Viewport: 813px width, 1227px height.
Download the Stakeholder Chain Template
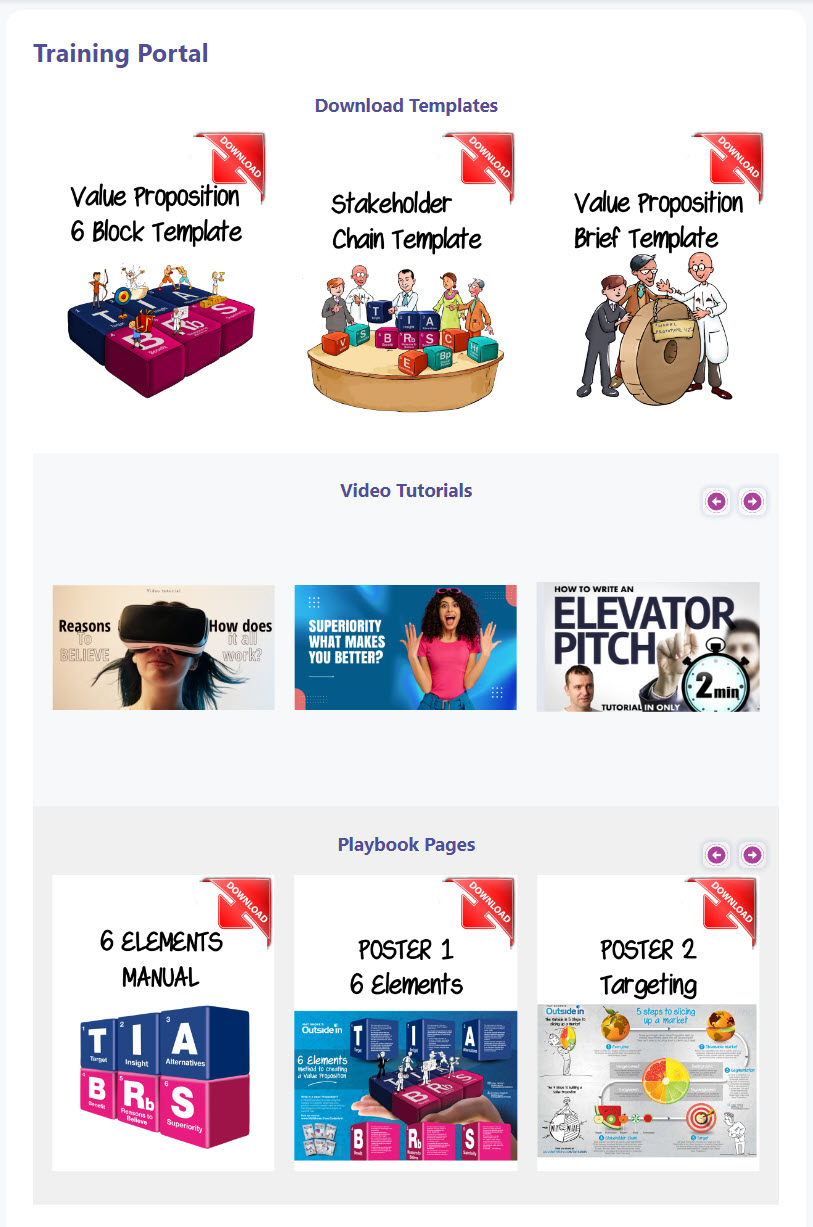pyautogui.click(x=405, y=270)
